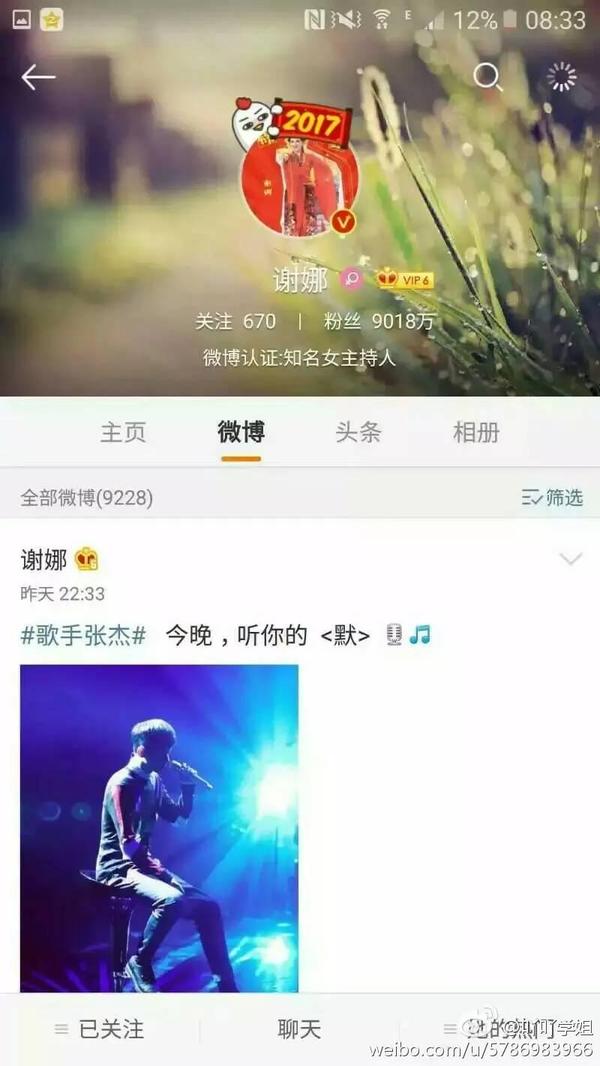Screen dimensions: 600x1066
Task: Expand the post options chevron
Action: [x=570, y=559]
